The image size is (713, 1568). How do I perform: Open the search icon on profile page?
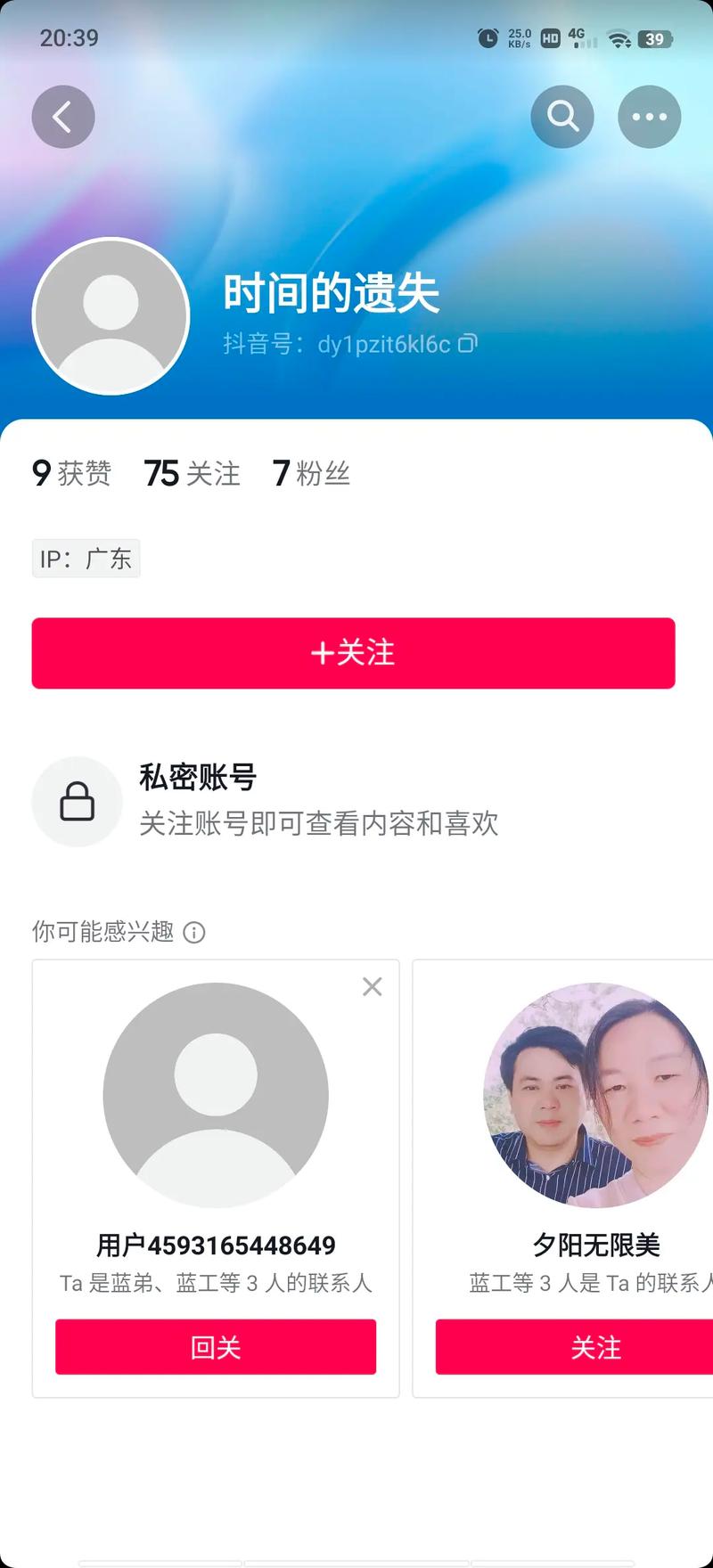coord(562,116)
